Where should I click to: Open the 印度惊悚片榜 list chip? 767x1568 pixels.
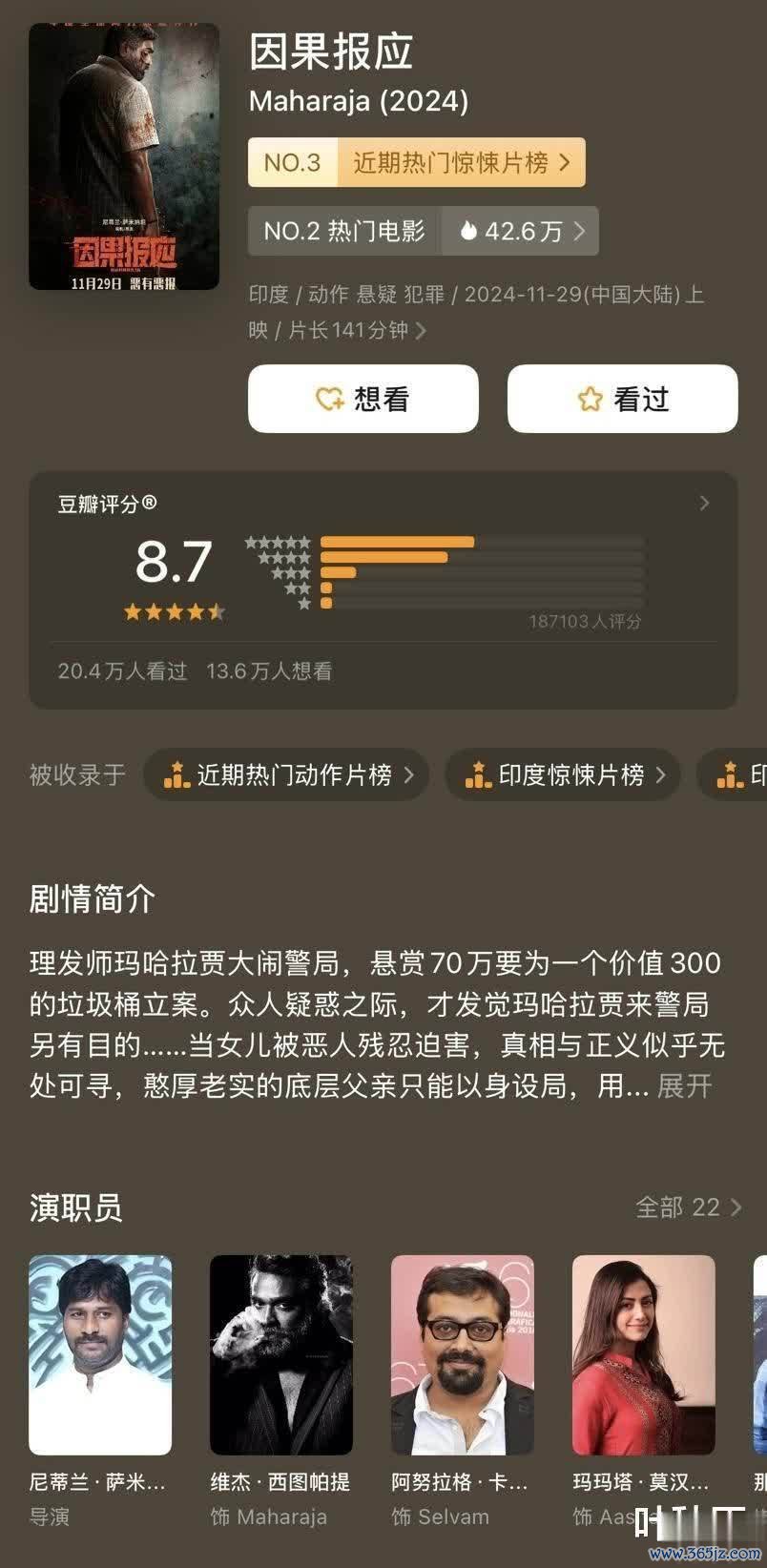point(563,774)
